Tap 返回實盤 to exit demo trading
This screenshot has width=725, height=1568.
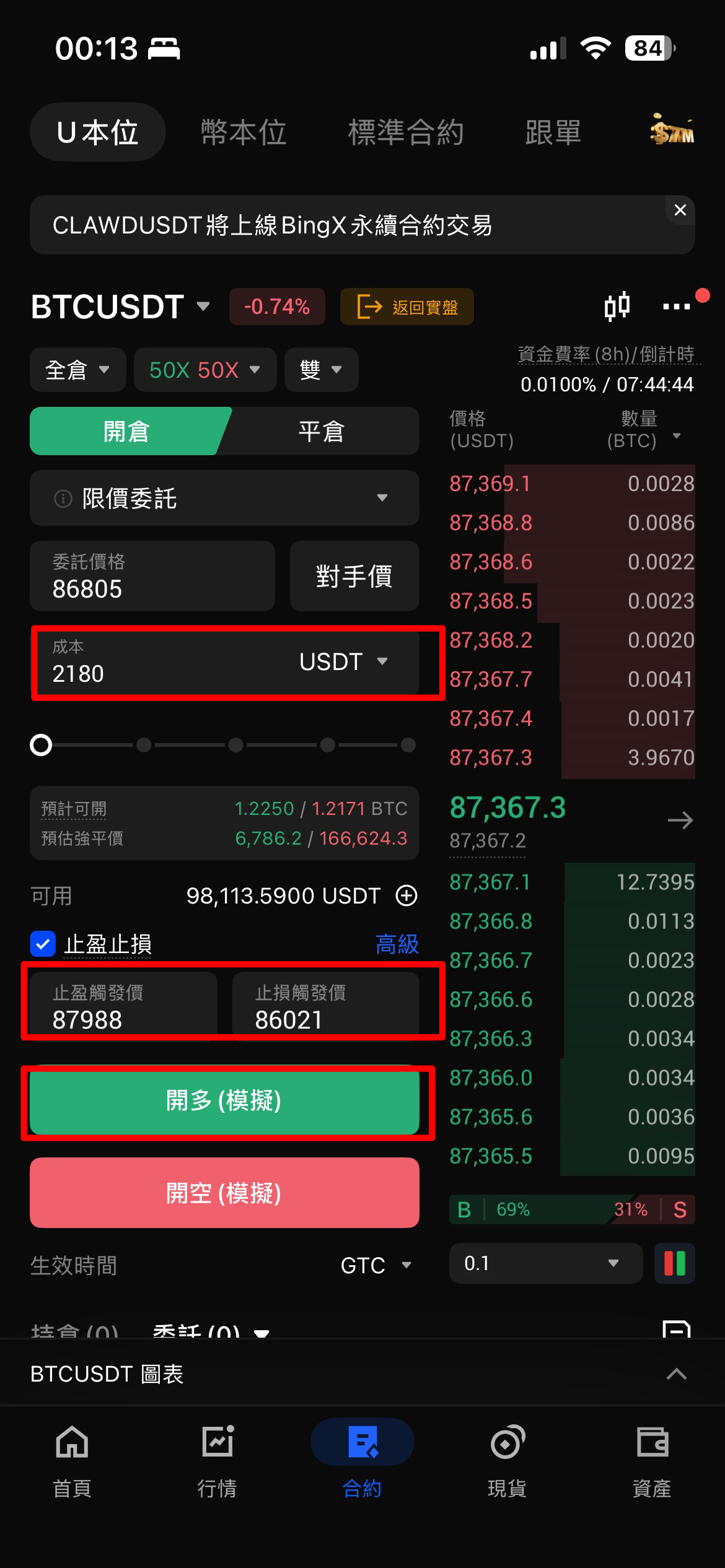pyautogui.click(x=407, y=307)
